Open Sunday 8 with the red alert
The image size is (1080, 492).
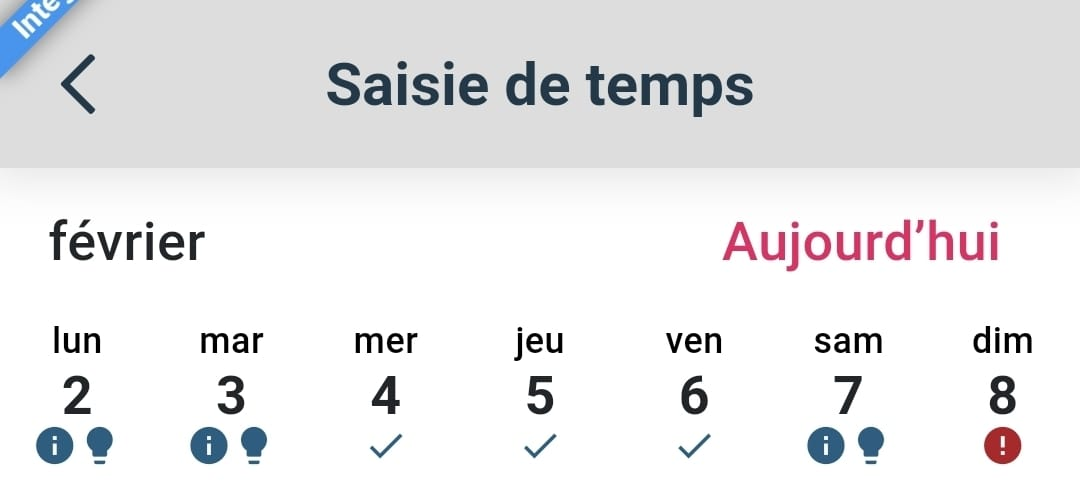(x=1002, y=397)
